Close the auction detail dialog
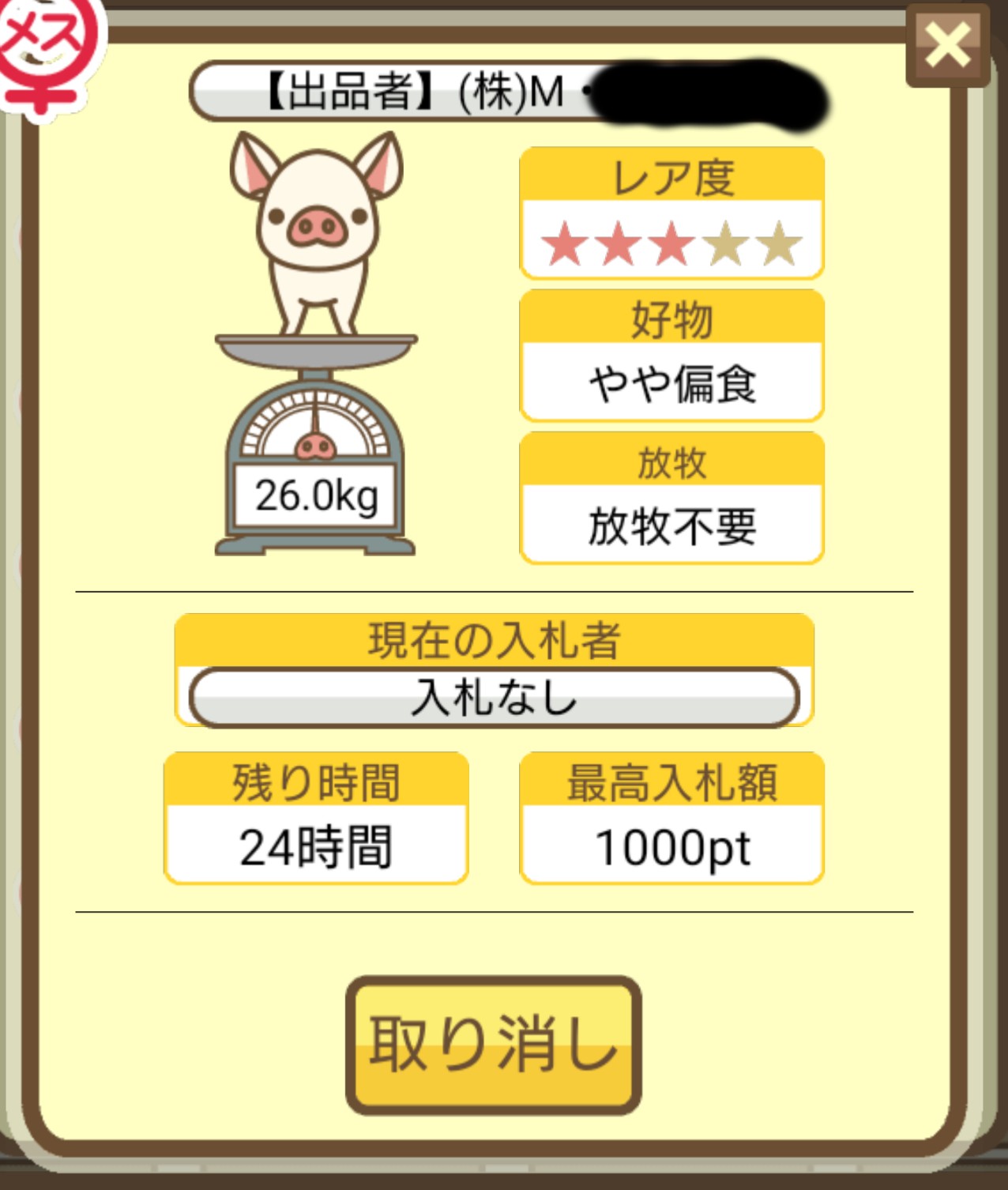 coord(947,44)
